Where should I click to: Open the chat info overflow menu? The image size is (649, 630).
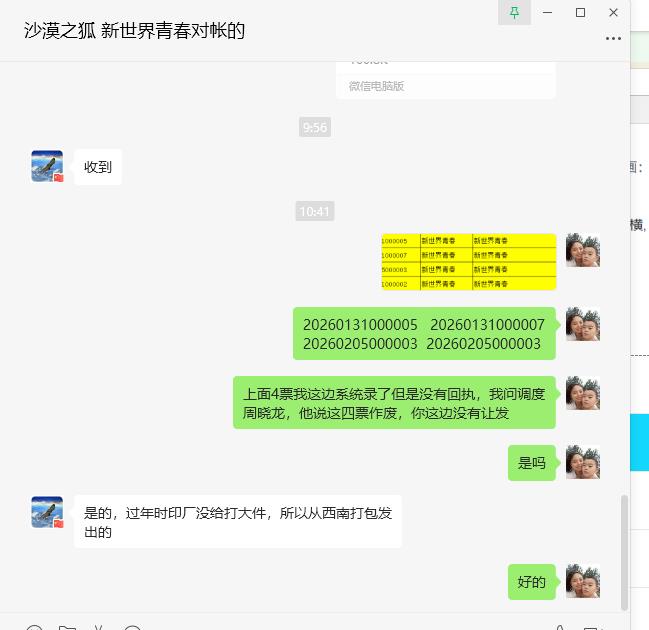pyautogui.click(x=613, y=38)
